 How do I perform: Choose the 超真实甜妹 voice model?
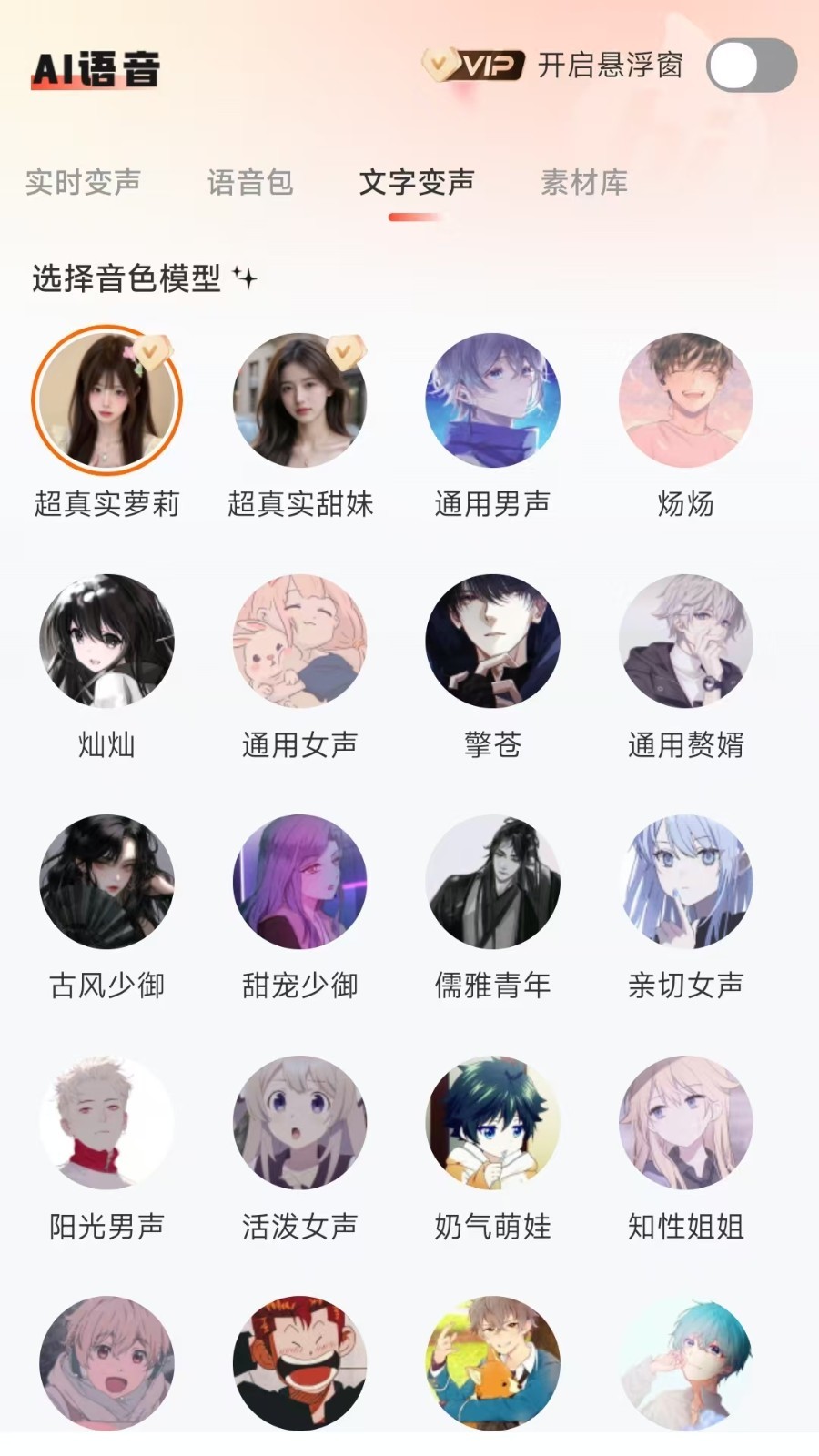click(300, 400)
